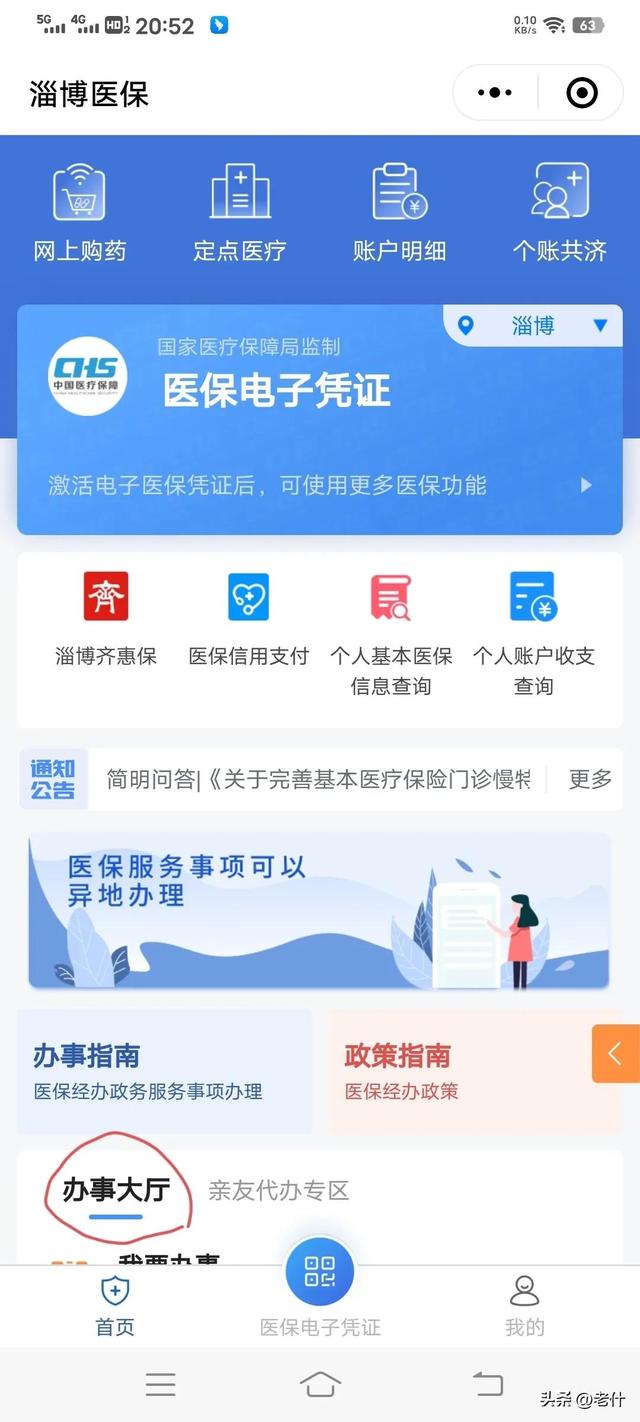Expand the 淄博 city dropdown
640x1422 pixels.
(x=534, y=326)
